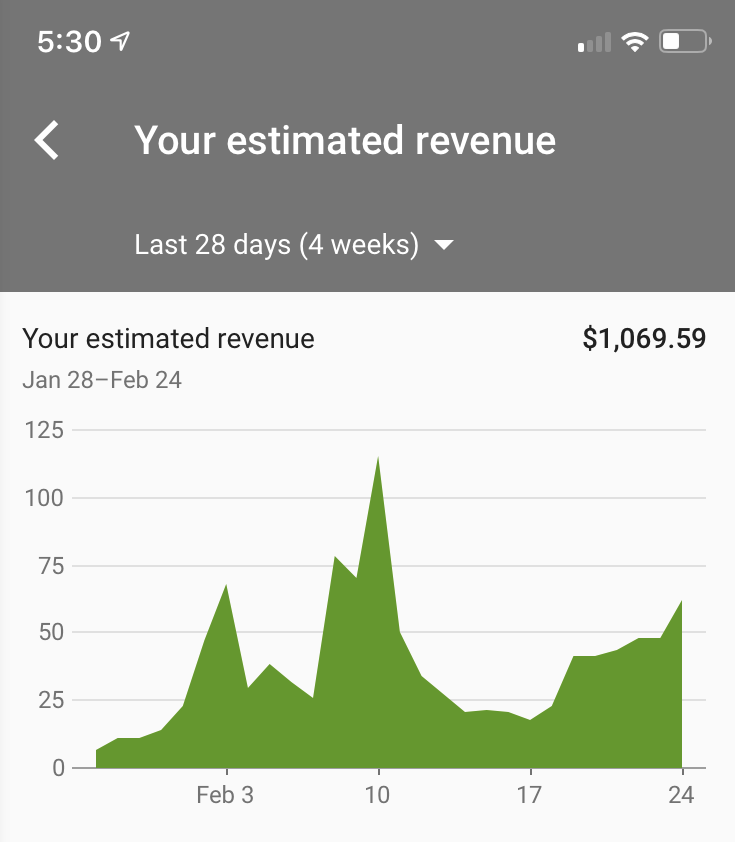Screen dimensions: 735x842
Task: Tap the Wi-Fi icon in the status bar
Action: coord(637,43)
